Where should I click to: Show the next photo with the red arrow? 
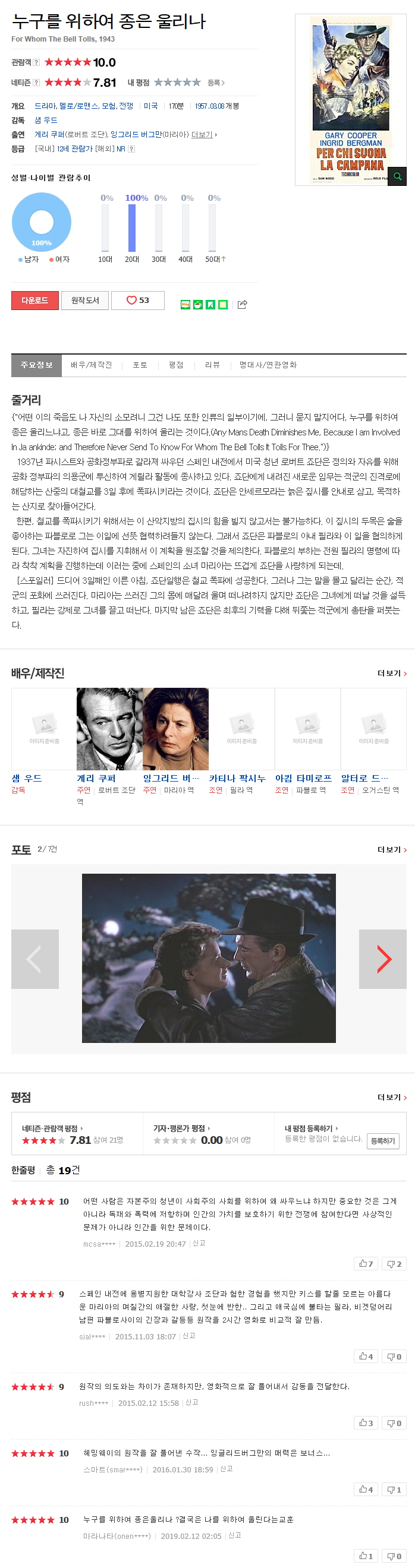click(383, 959)
